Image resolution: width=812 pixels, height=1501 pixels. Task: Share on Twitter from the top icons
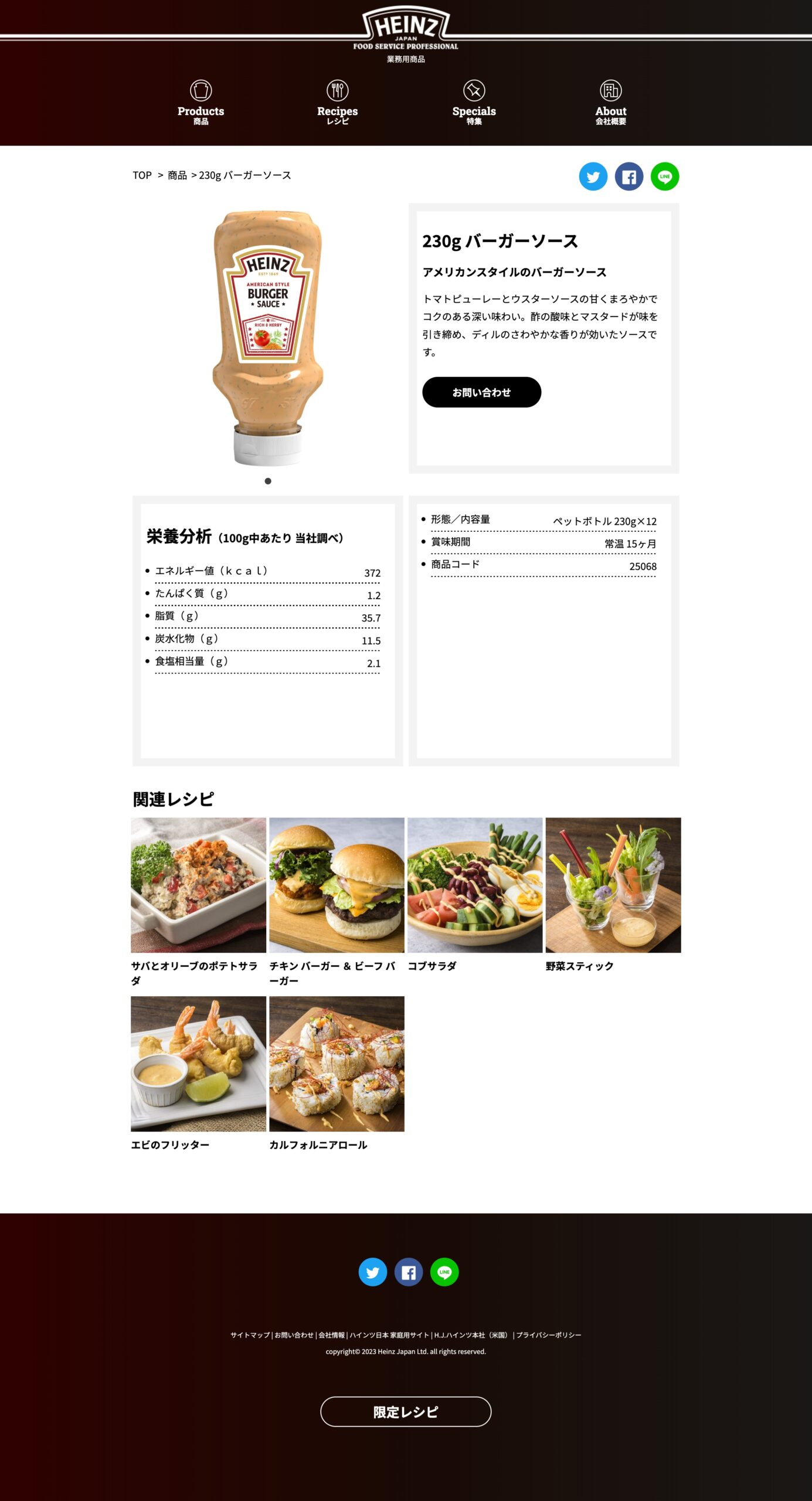point(593,176)
